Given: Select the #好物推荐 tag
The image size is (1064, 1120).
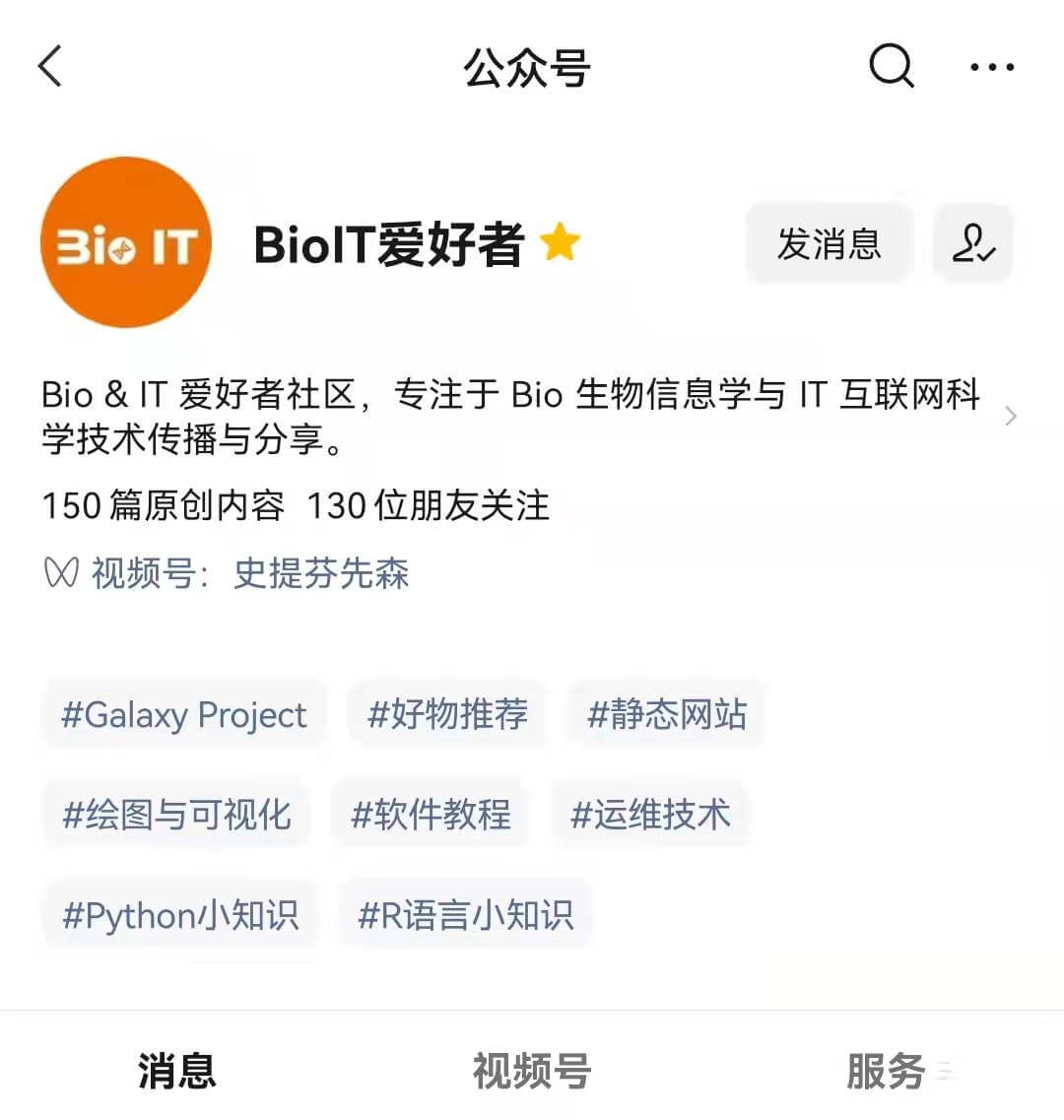Looking at the screenshot, I should (447, 714).
